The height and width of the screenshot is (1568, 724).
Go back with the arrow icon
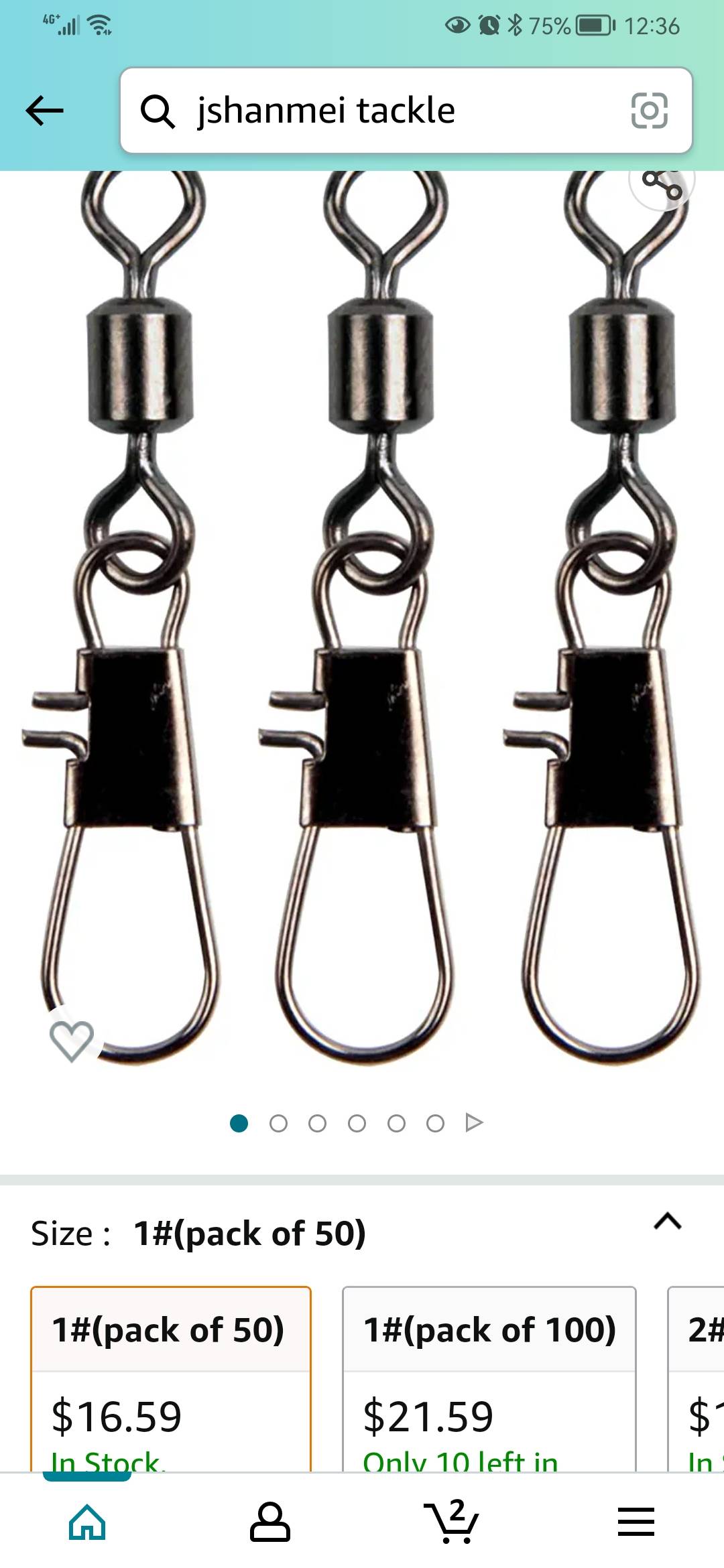coord(44,111)
